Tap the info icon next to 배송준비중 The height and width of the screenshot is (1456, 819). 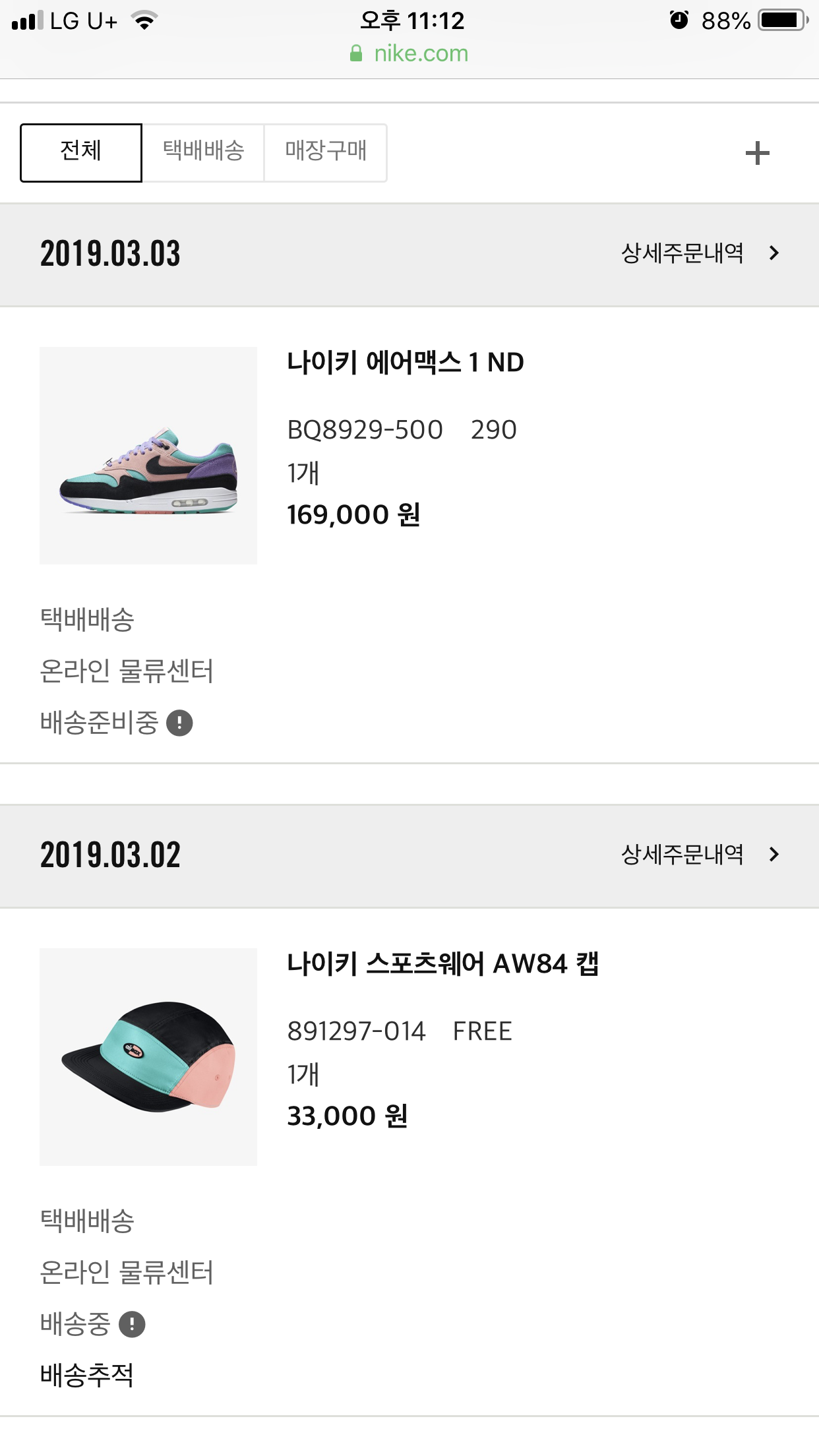tap(179, 723)
